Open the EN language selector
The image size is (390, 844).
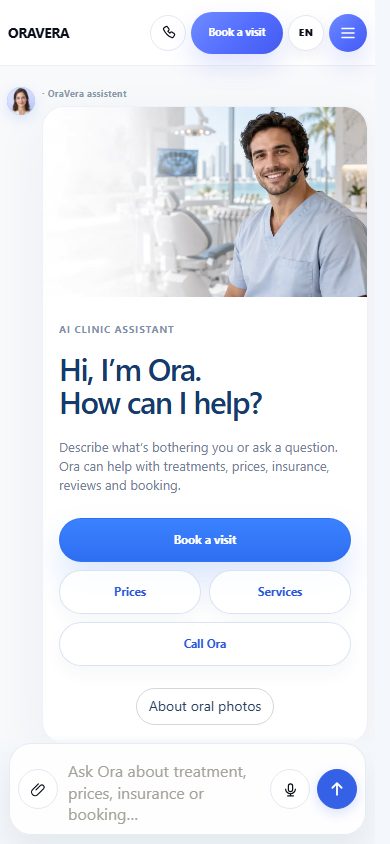point(306,33)
